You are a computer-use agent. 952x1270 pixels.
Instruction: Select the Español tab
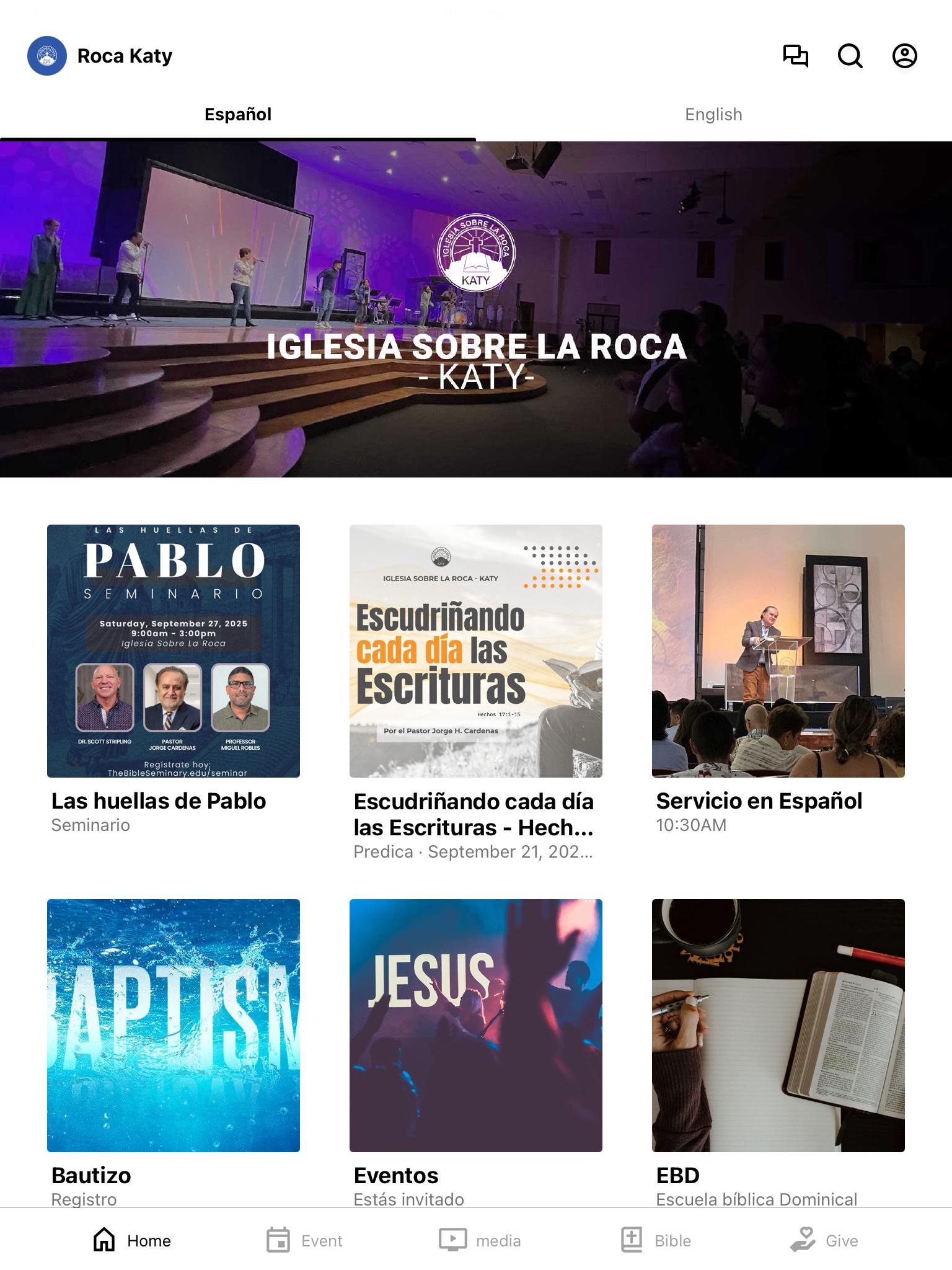[238, 115]
